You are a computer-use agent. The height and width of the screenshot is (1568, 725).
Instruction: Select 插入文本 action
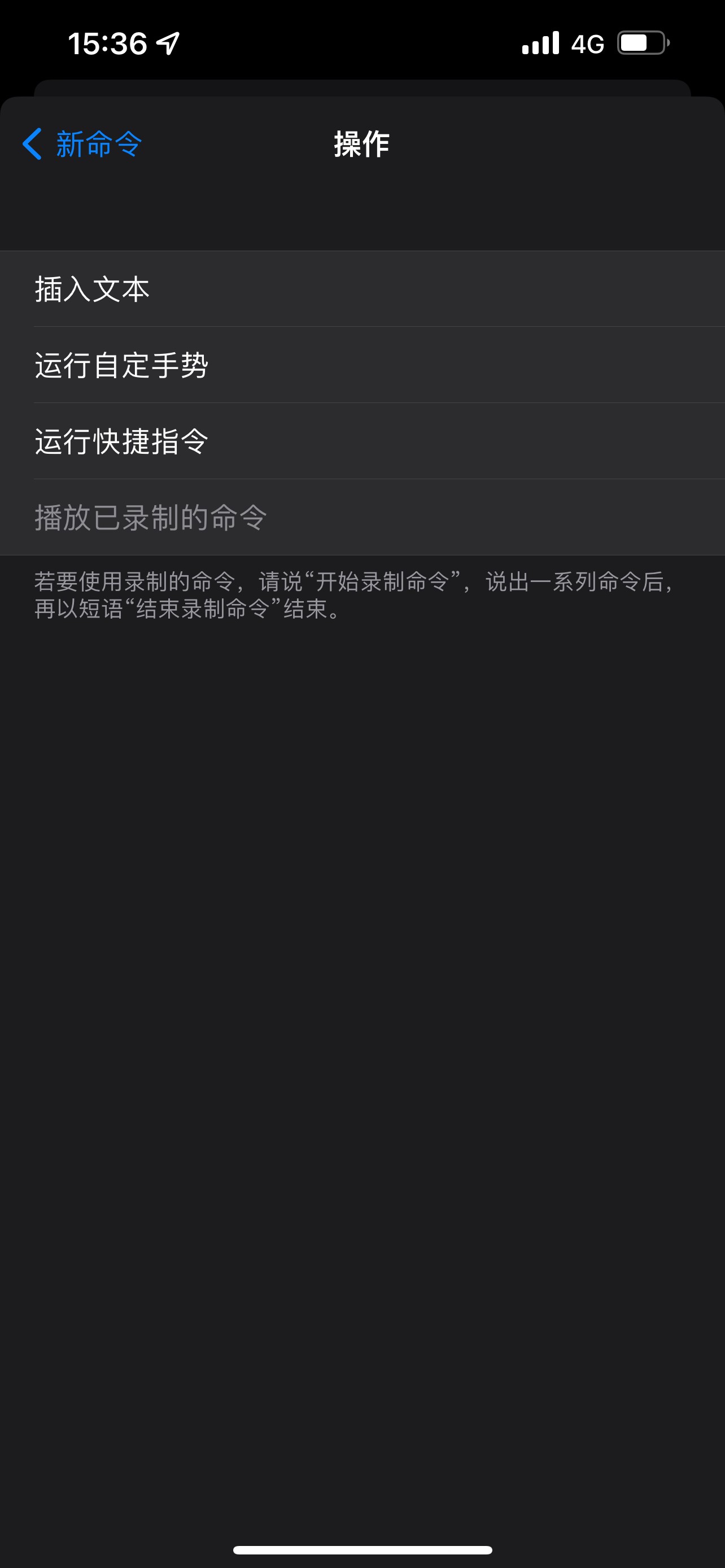click(x=362, y=289)
